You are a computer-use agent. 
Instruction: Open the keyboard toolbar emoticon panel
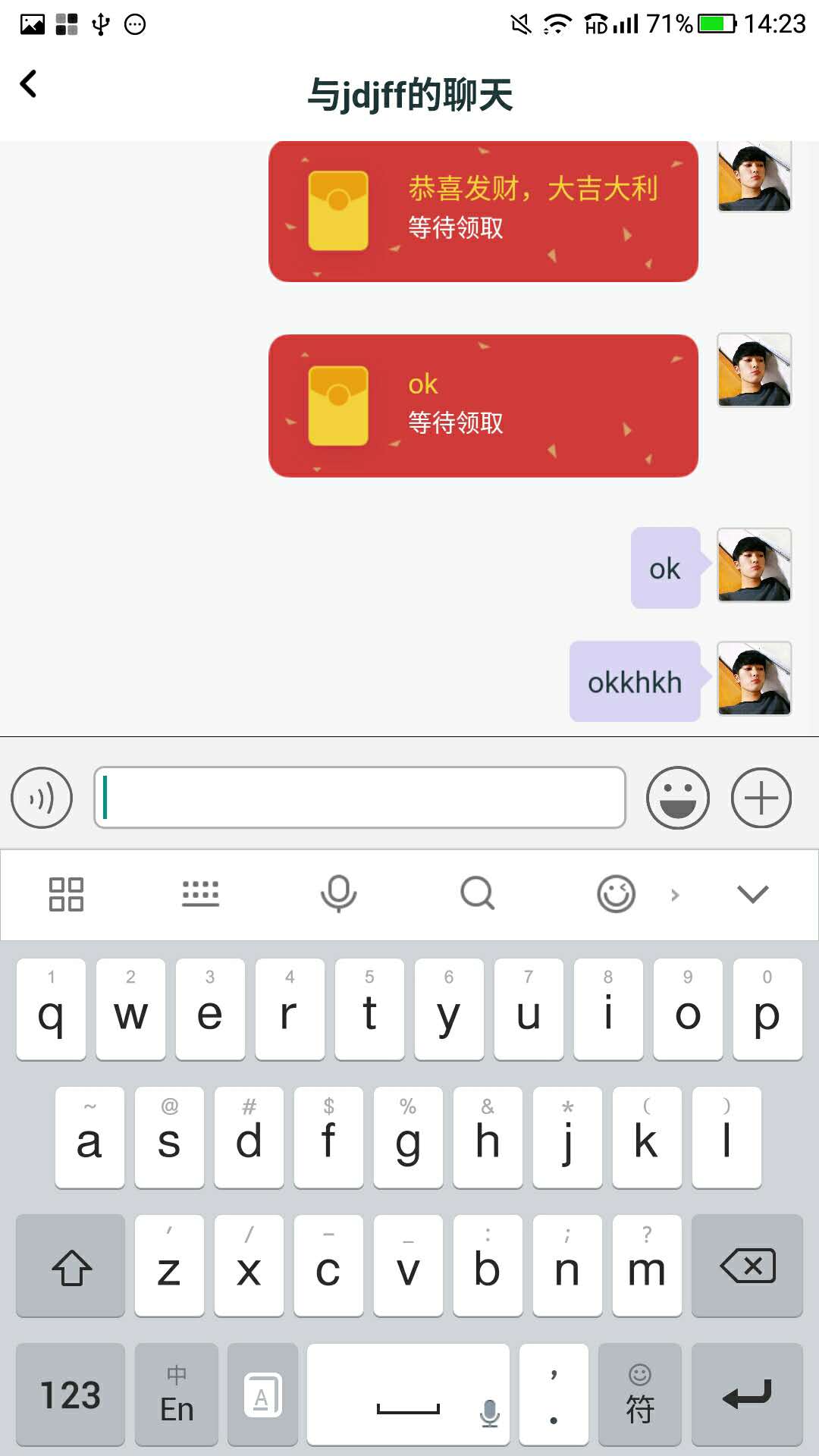[616, 894]
